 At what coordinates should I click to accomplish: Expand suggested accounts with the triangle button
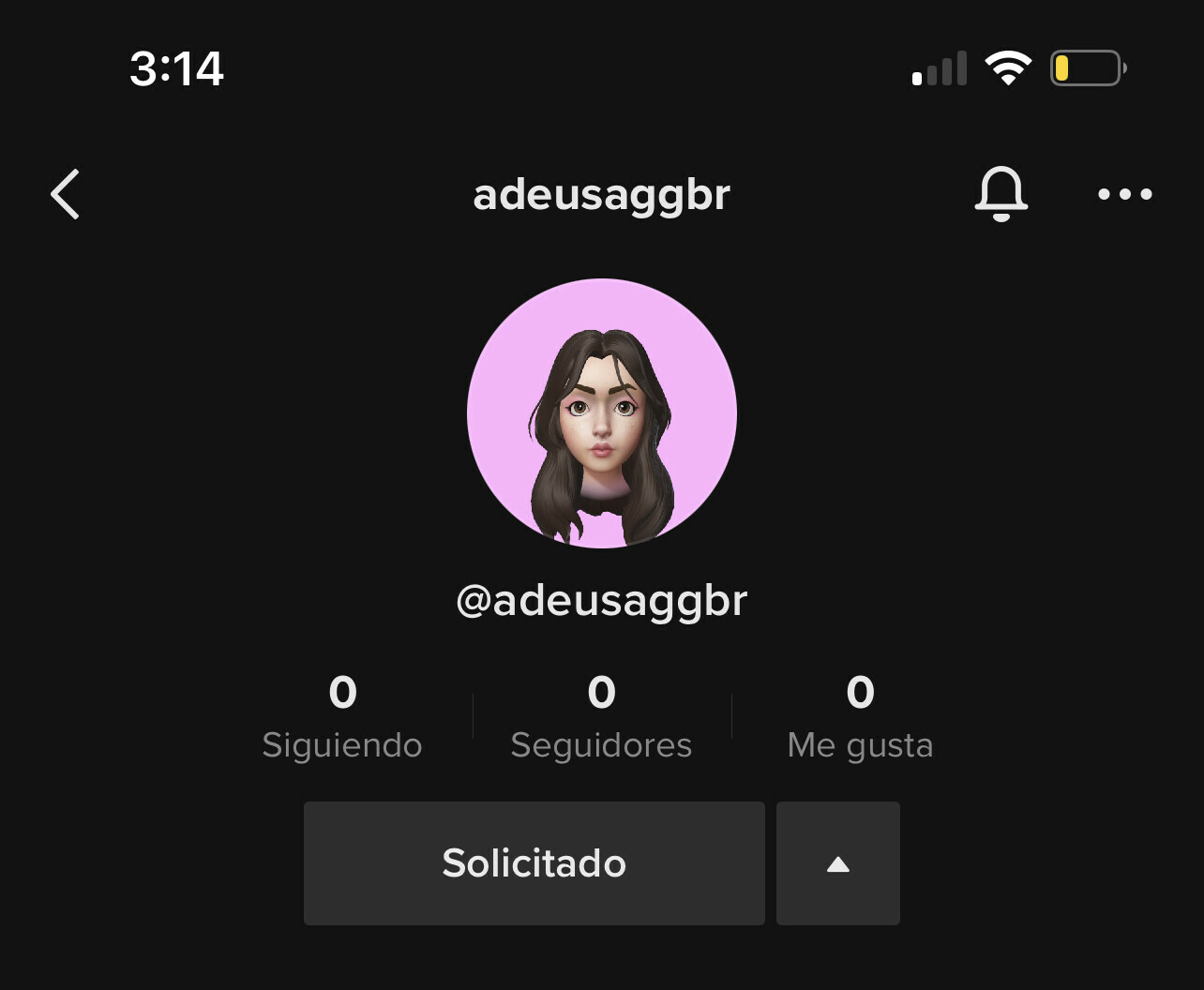coord(837,863)
